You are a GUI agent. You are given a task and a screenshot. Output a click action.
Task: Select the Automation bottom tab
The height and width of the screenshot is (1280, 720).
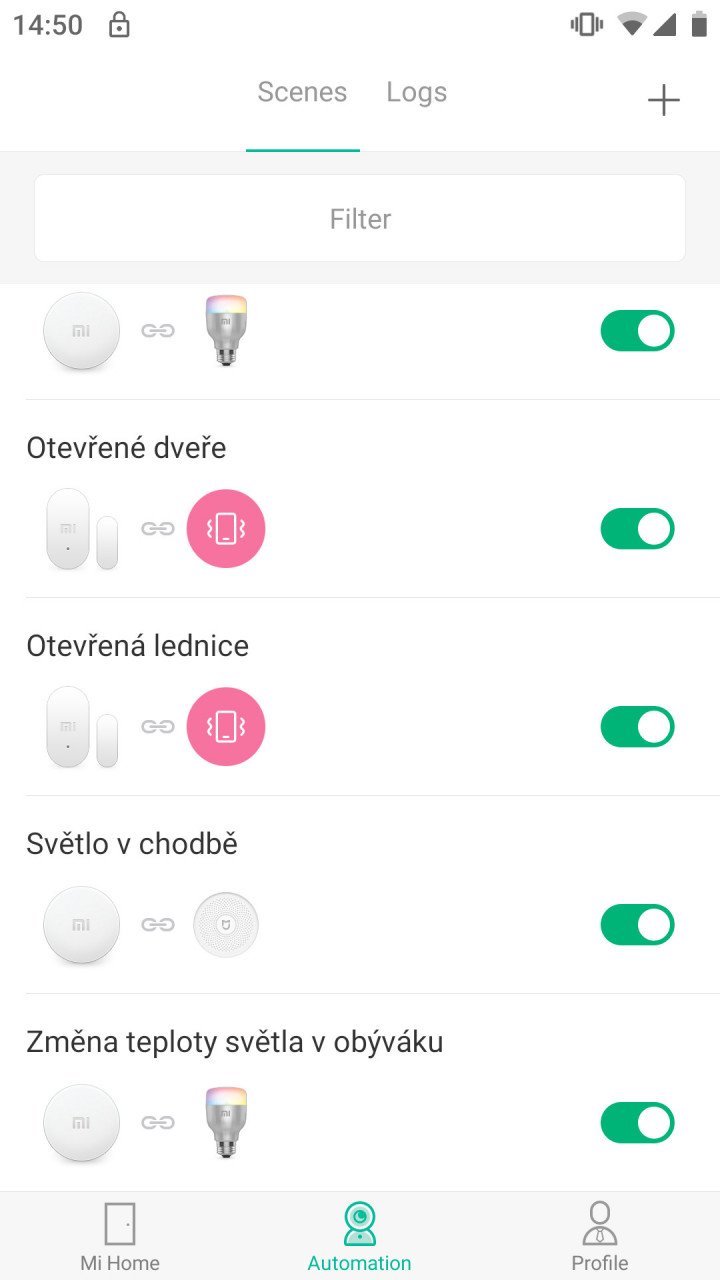tap(360, 1236)
